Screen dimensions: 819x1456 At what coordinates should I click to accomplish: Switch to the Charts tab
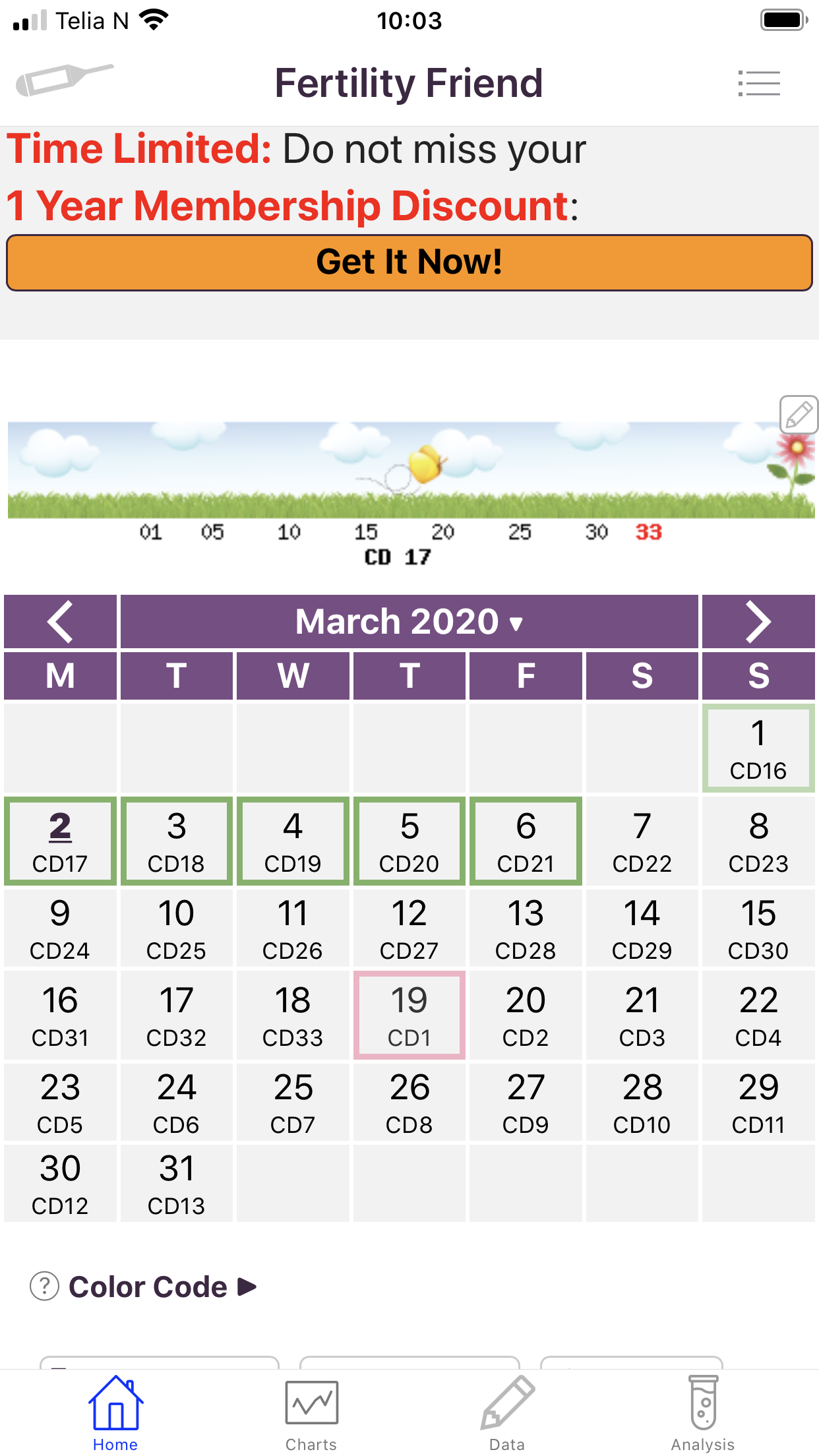311,1414
